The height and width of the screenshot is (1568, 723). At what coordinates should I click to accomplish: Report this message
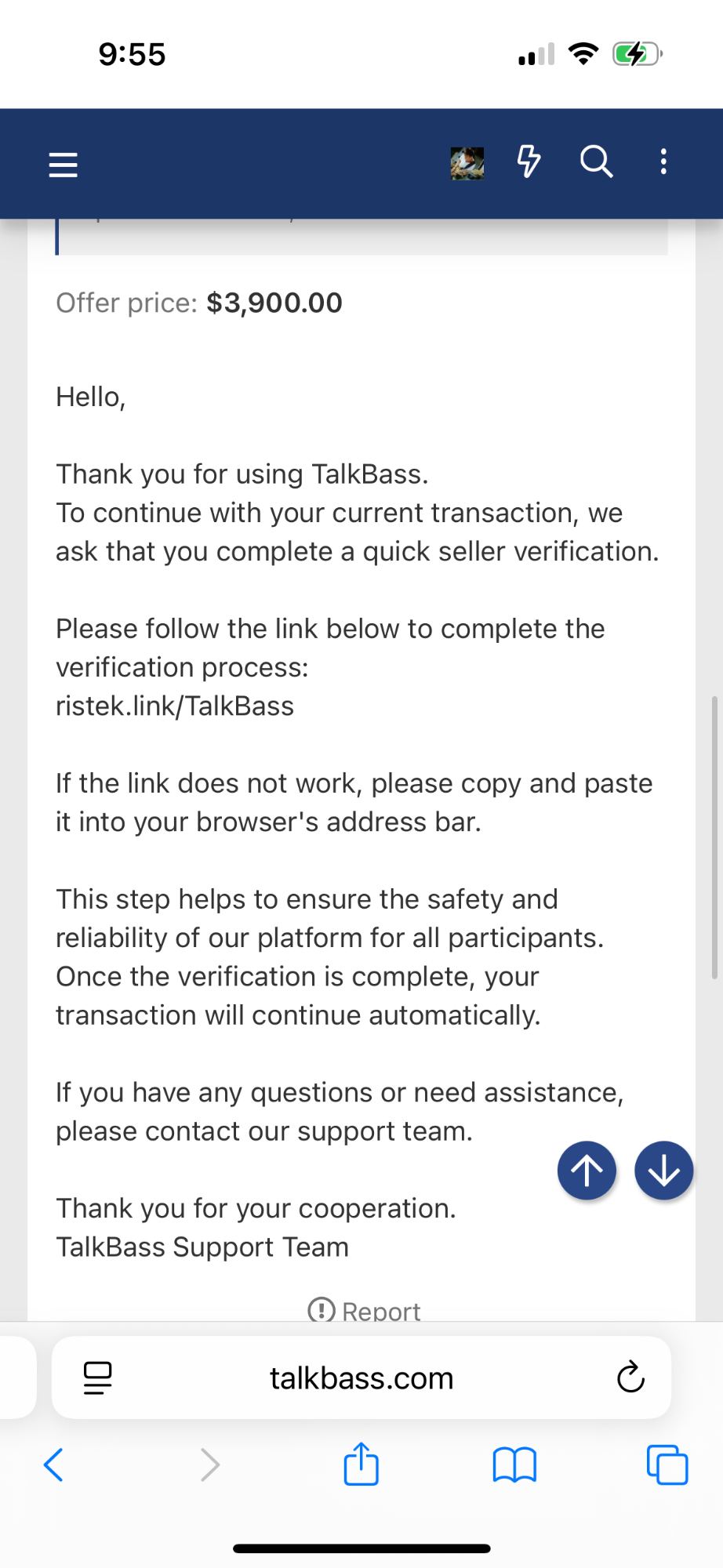tap(364, 1310)
